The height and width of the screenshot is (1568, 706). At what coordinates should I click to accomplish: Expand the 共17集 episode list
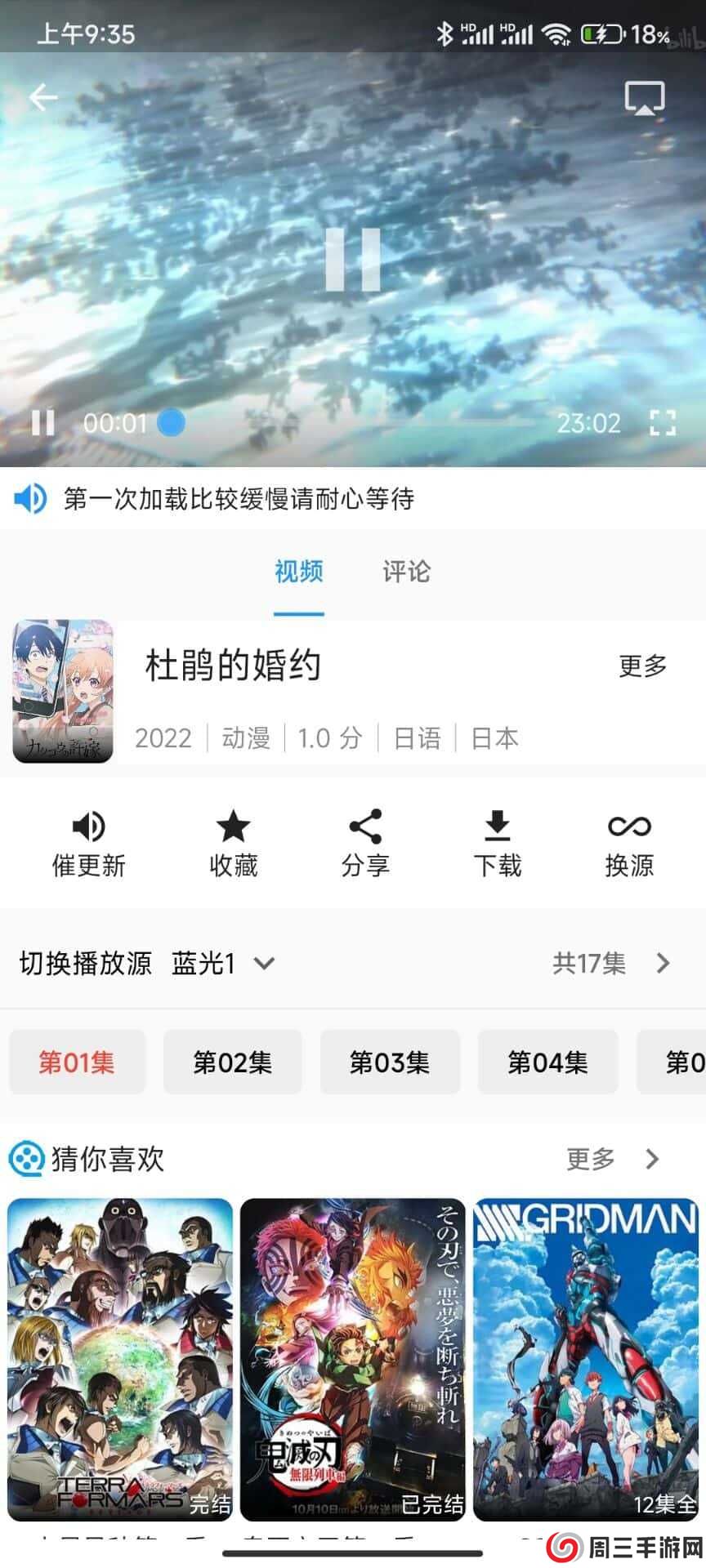pos(613,964)
